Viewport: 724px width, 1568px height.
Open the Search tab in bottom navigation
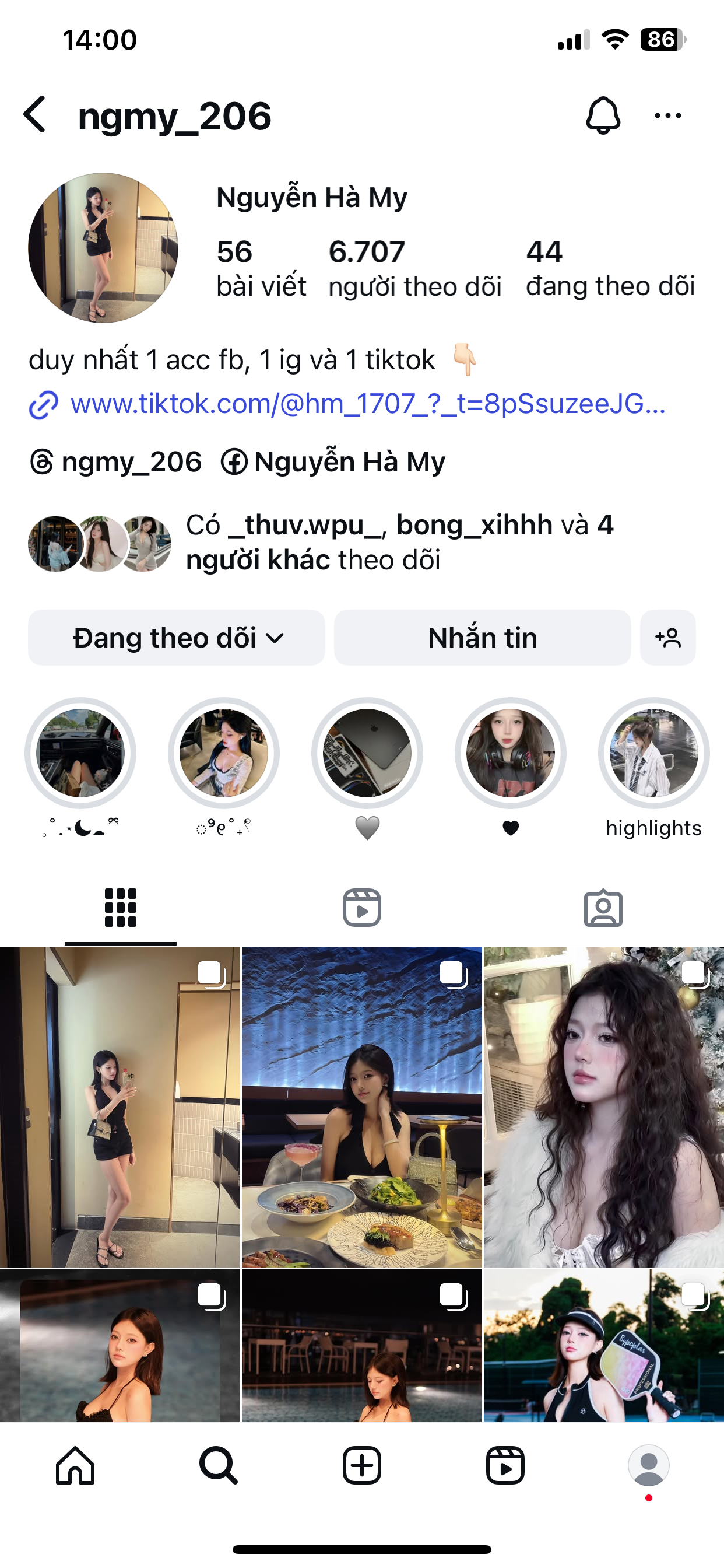(x=219, y=1465)
